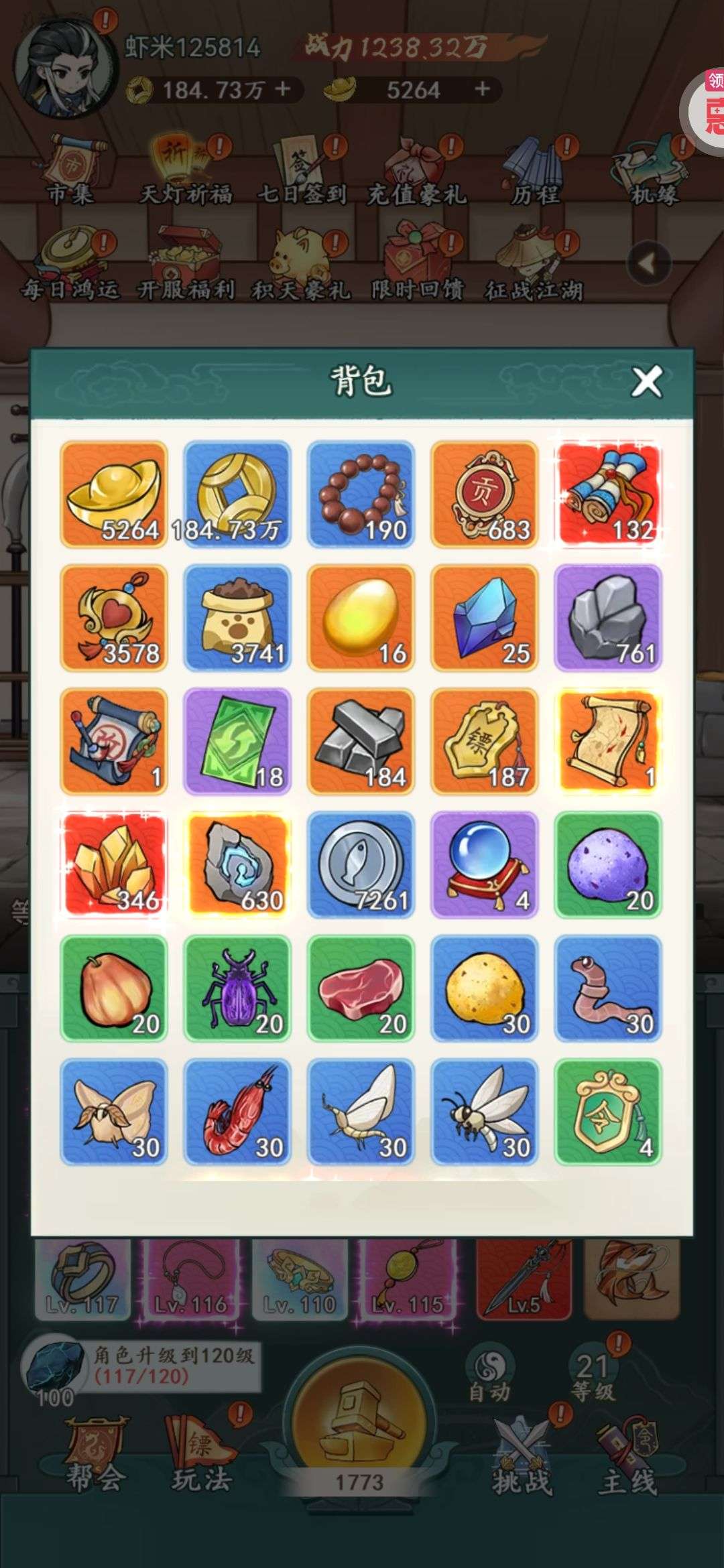Screen dimensions: 724x1568
Task: Open 七日签到 seven-day sign-in
Action: click(x=303, y=171)
